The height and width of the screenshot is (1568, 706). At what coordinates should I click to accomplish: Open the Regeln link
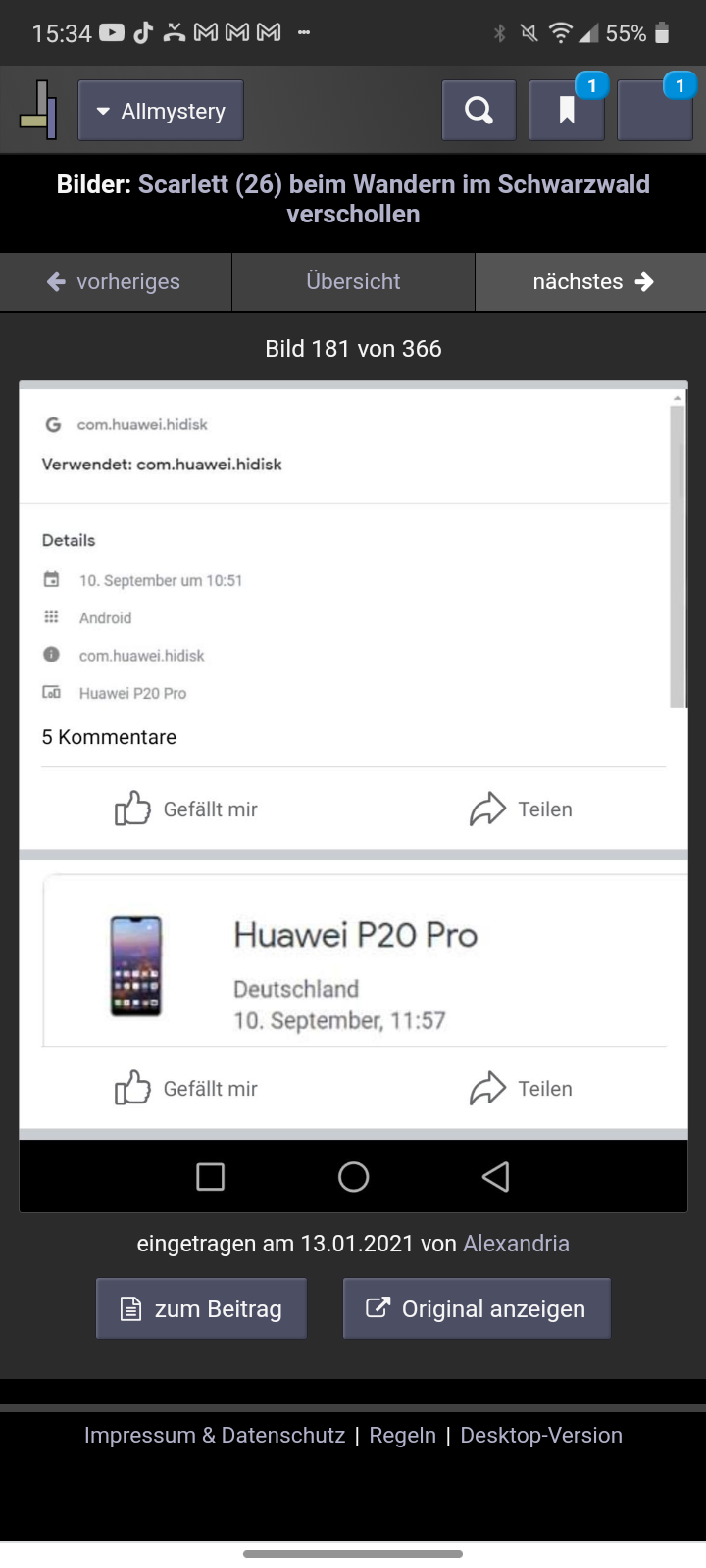coord(403,1435)
